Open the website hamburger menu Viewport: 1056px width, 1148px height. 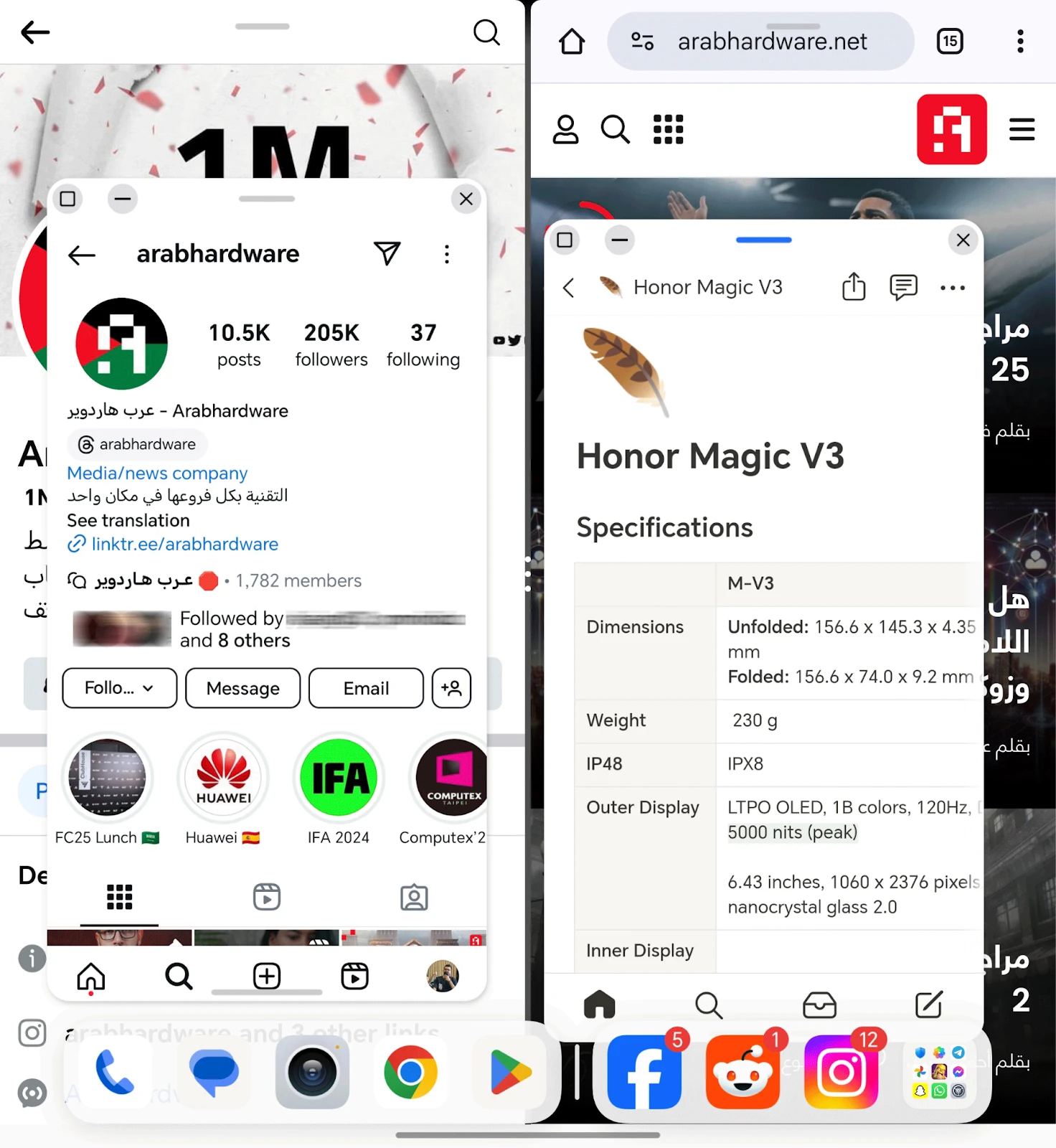[1022, 130]
